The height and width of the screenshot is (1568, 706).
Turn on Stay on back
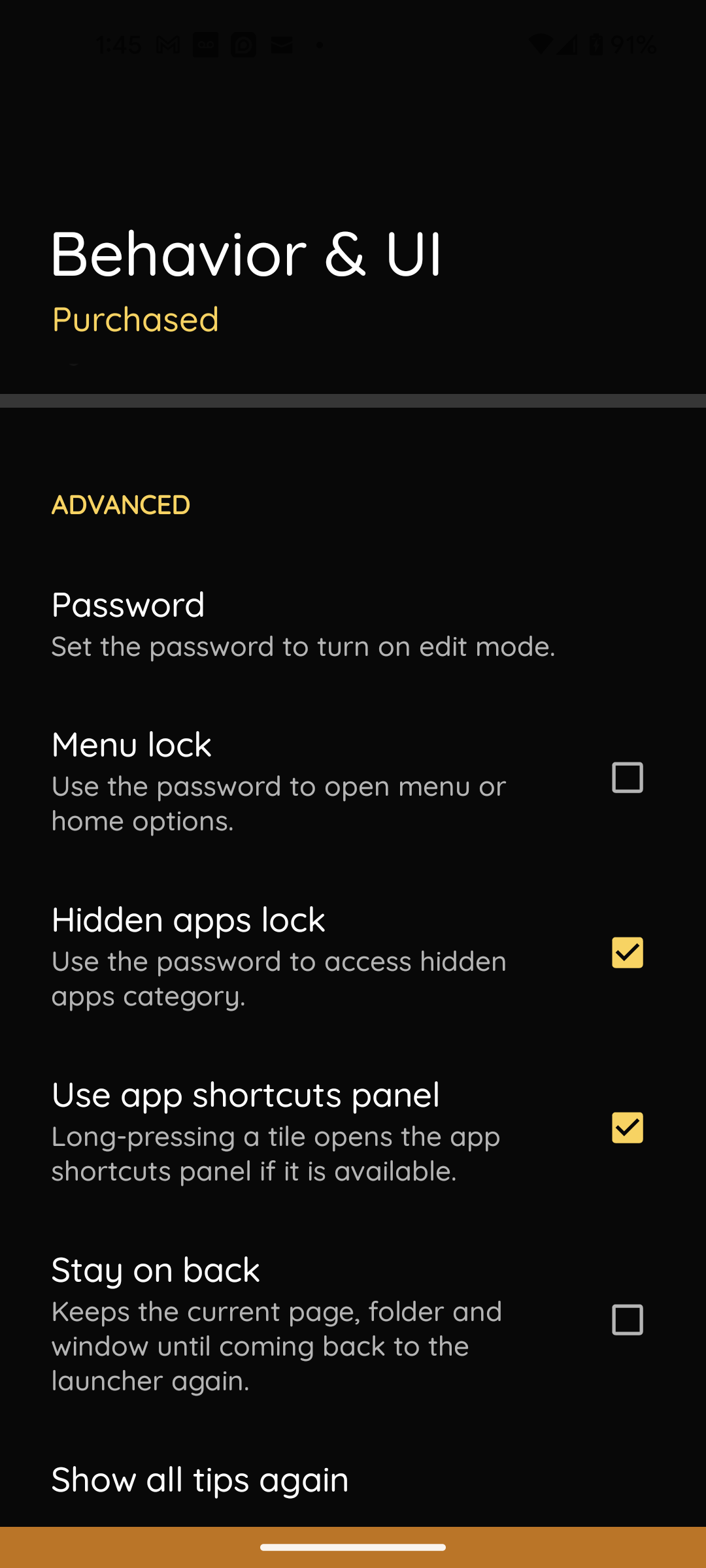[x=627, y=1320]
